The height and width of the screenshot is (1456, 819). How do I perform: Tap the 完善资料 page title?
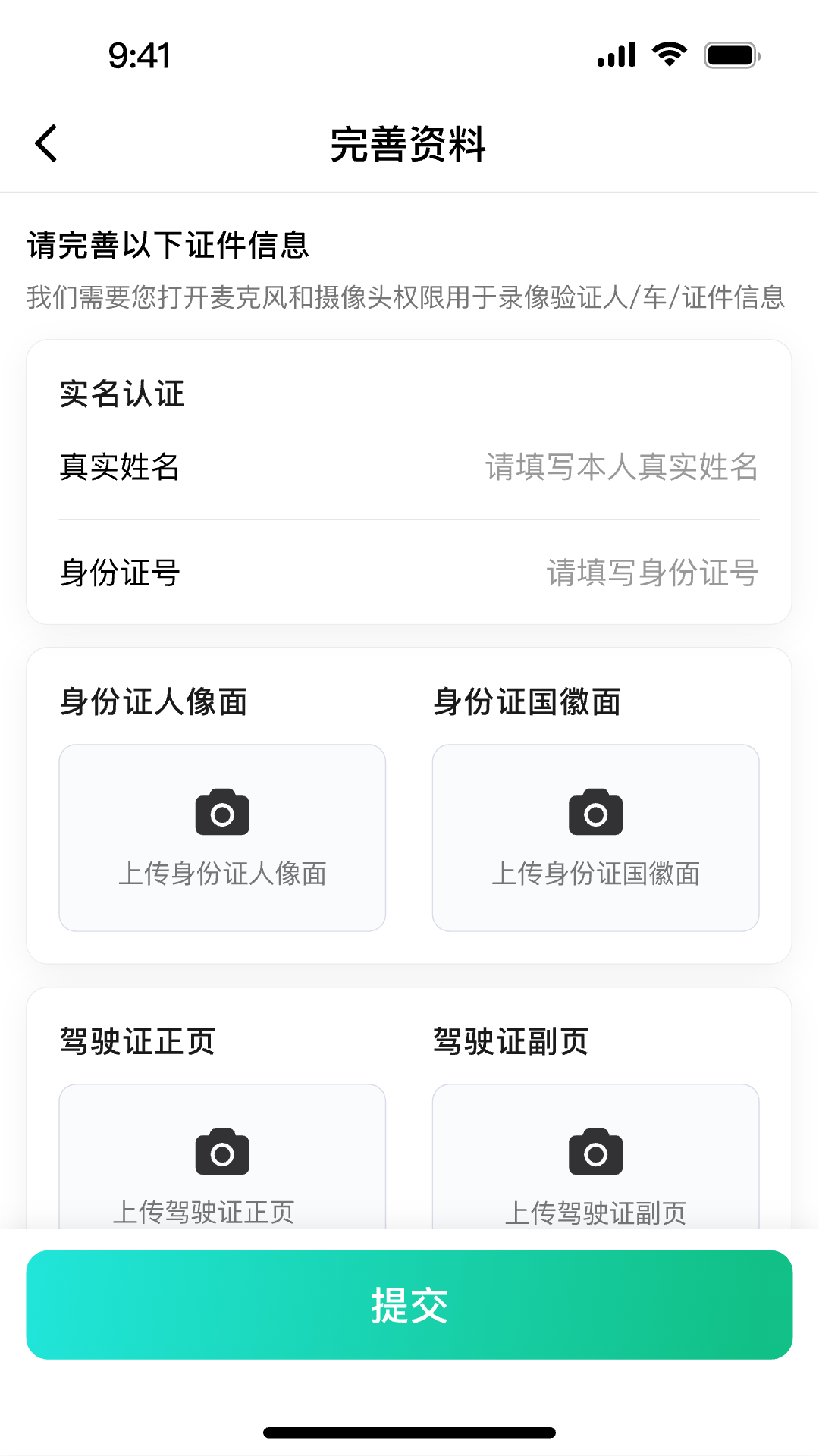[409, 146]
